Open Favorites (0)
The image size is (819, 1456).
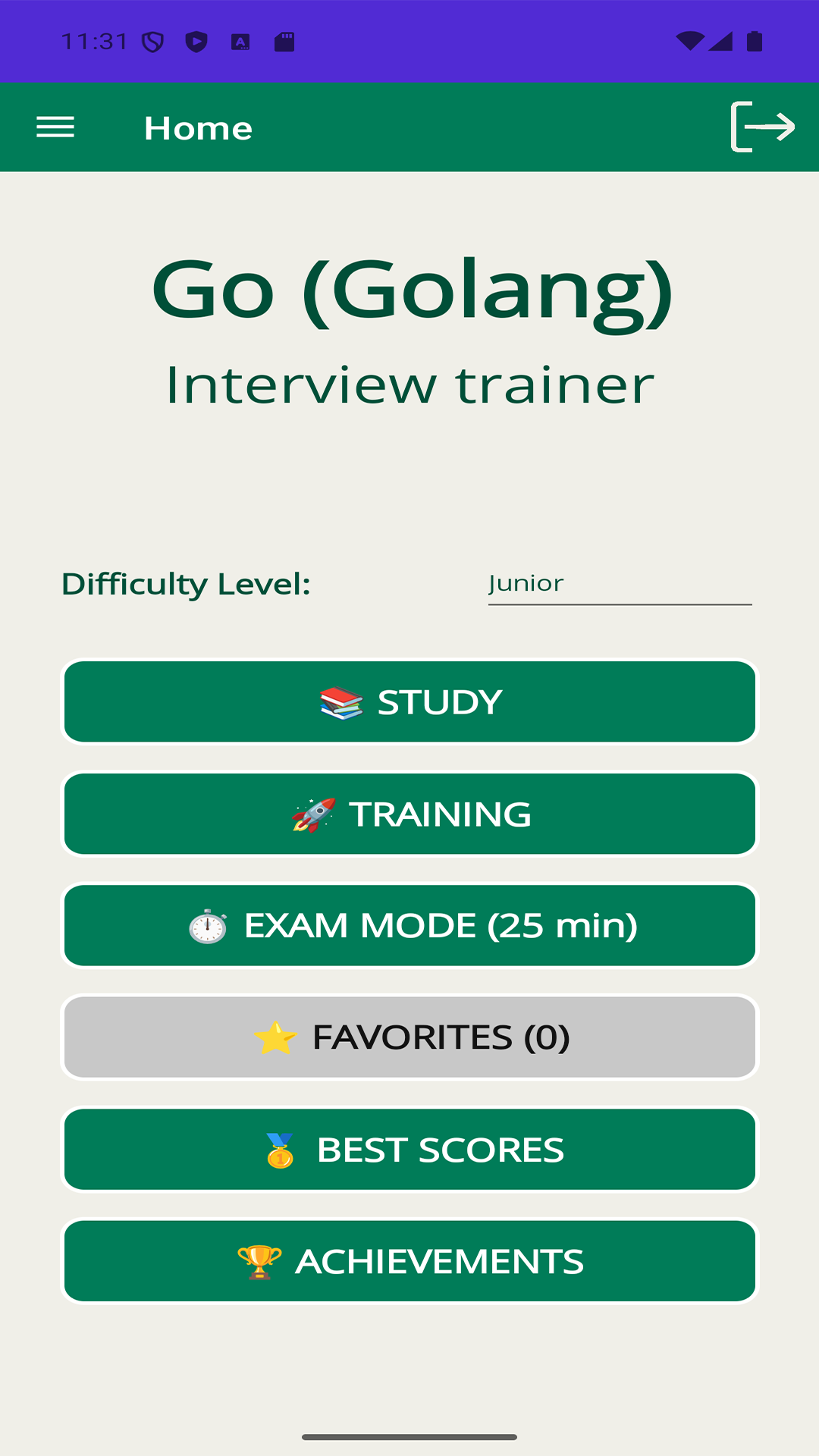point(409,1037)
